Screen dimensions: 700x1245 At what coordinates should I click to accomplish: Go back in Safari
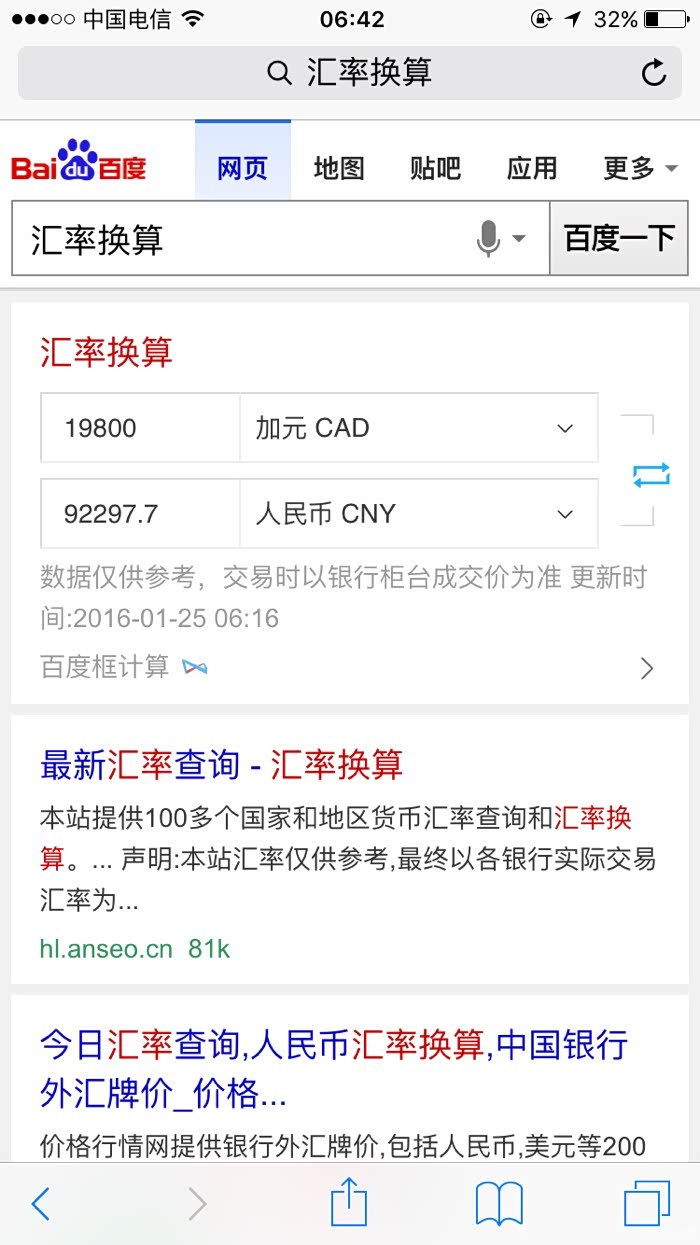41,1204
